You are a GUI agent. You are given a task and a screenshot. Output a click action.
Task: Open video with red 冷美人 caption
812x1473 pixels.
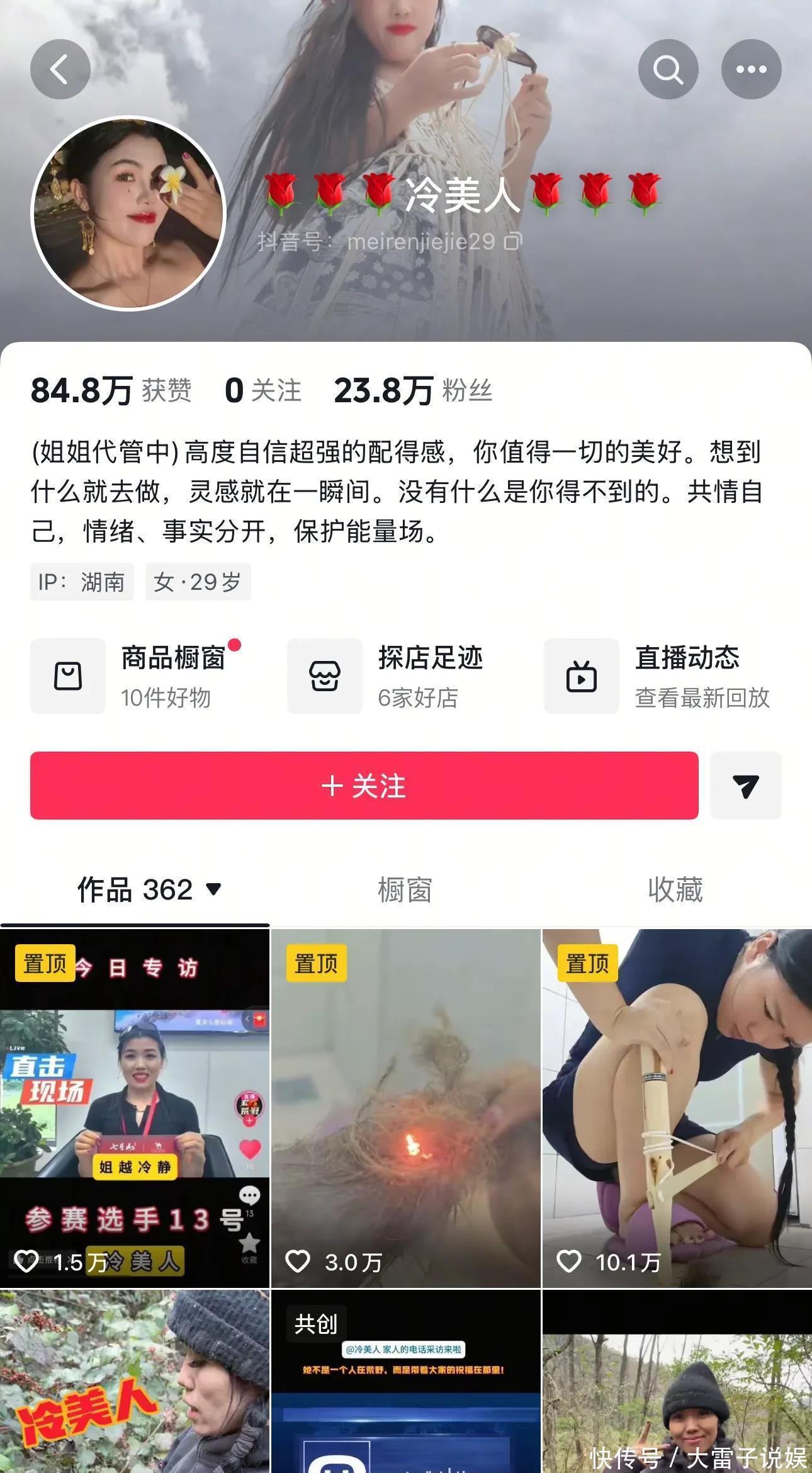pos(135,1385)
